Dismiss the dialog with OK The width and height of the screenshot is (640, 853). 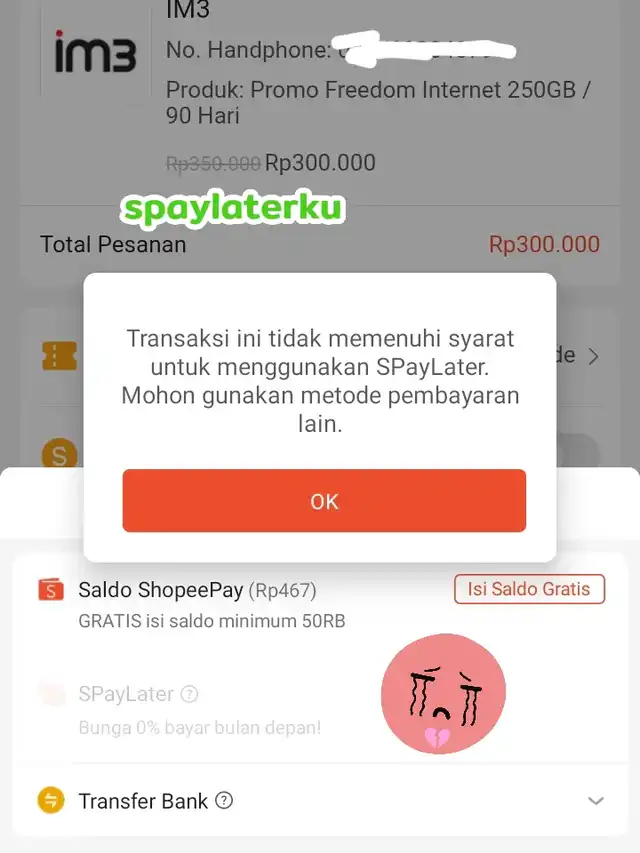point(324,501)
